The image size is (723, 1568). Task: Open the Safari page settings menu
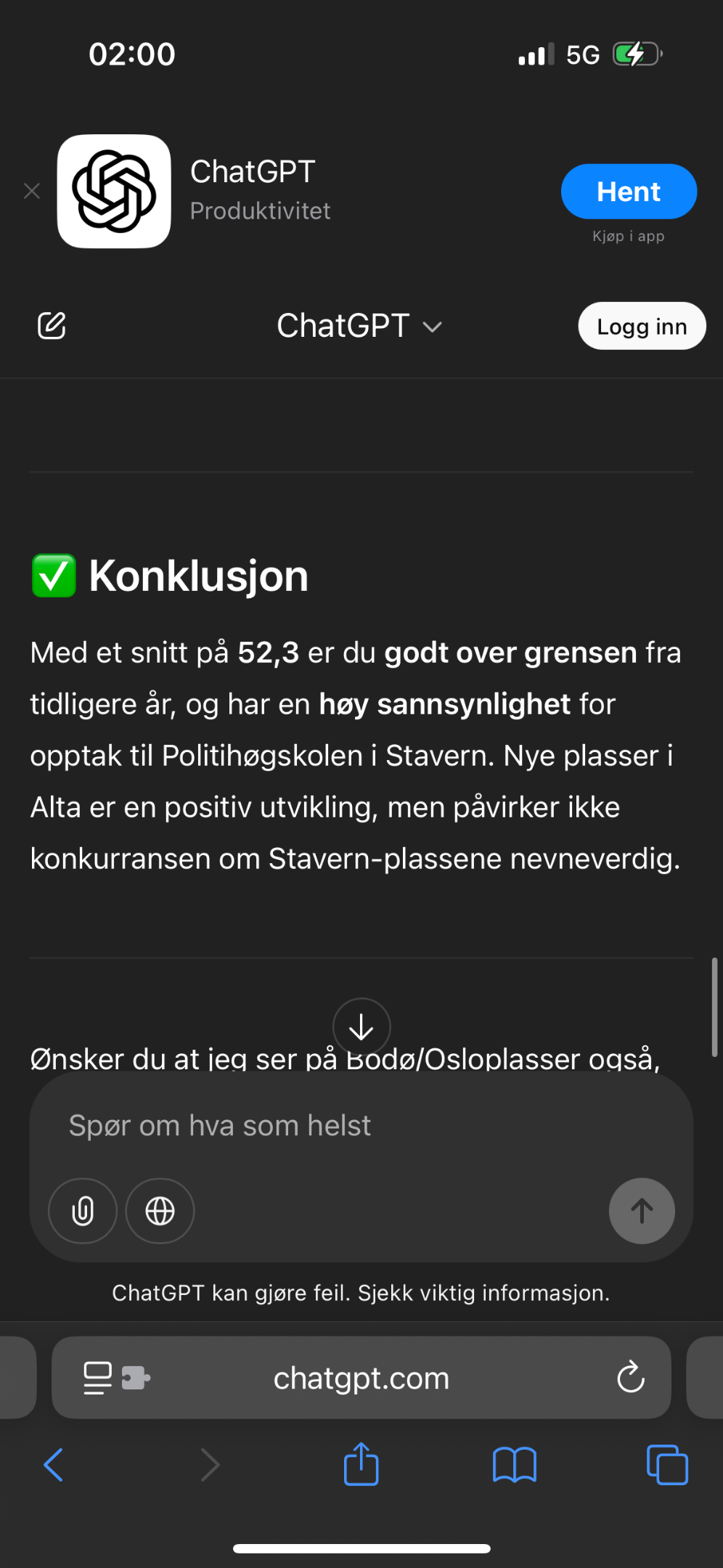[x=116, y=1378]
